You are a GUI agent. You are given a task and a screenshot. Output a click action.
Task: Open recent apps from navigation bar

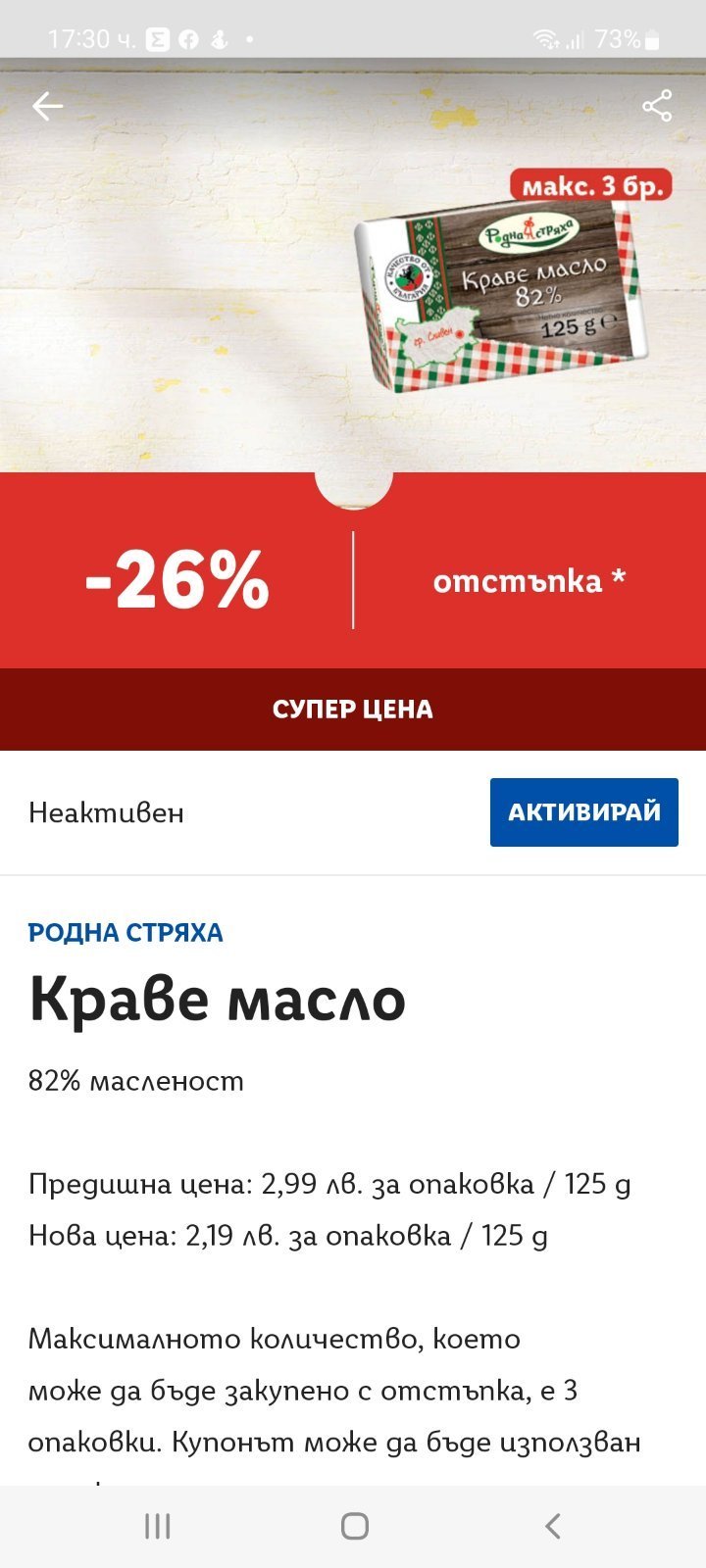(x=157, y=1525)
